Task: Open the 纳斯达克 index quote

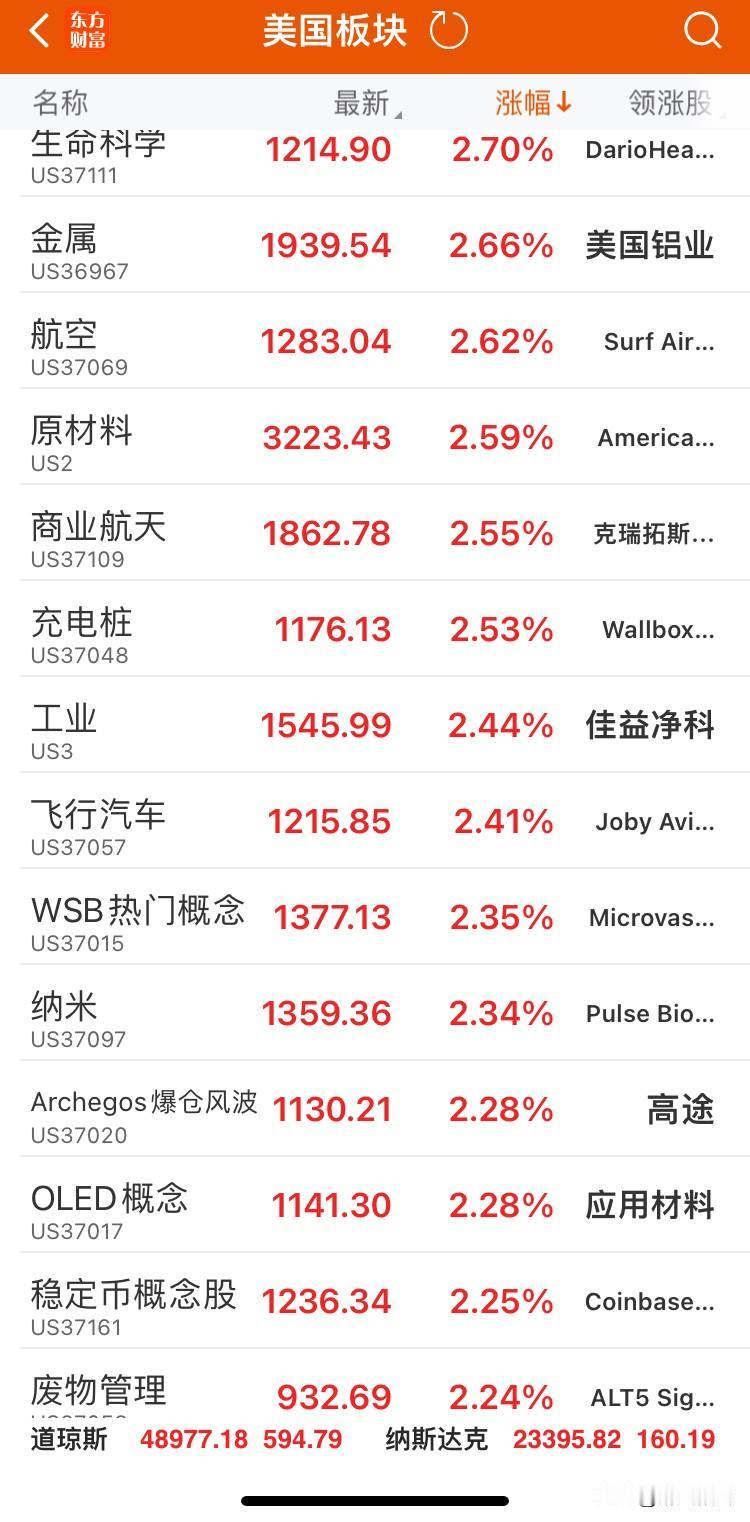Action: point(550,1440)
